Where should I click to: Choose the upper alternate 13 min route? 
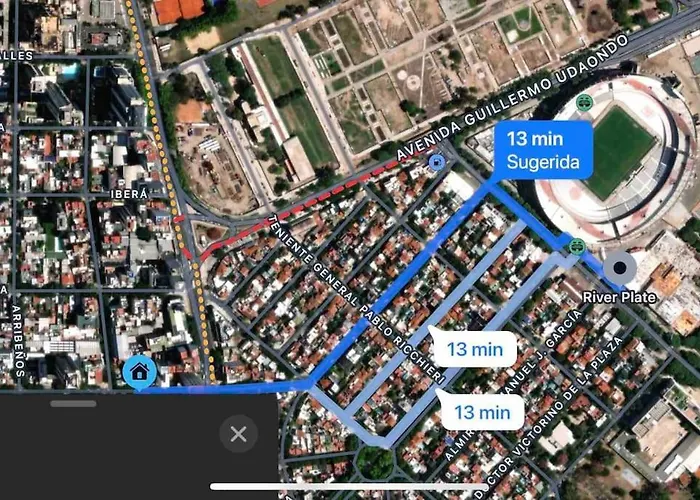click(x=473, y=349)
